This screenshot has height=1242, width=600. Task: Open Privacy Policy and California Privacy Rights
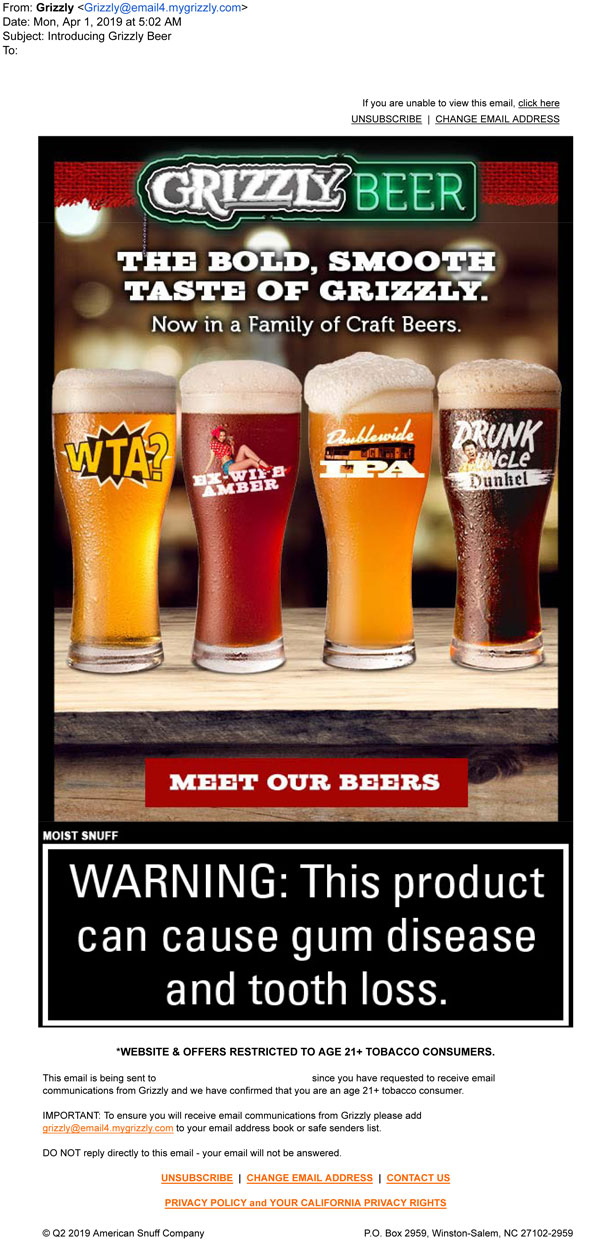(x=305, y=1203)
